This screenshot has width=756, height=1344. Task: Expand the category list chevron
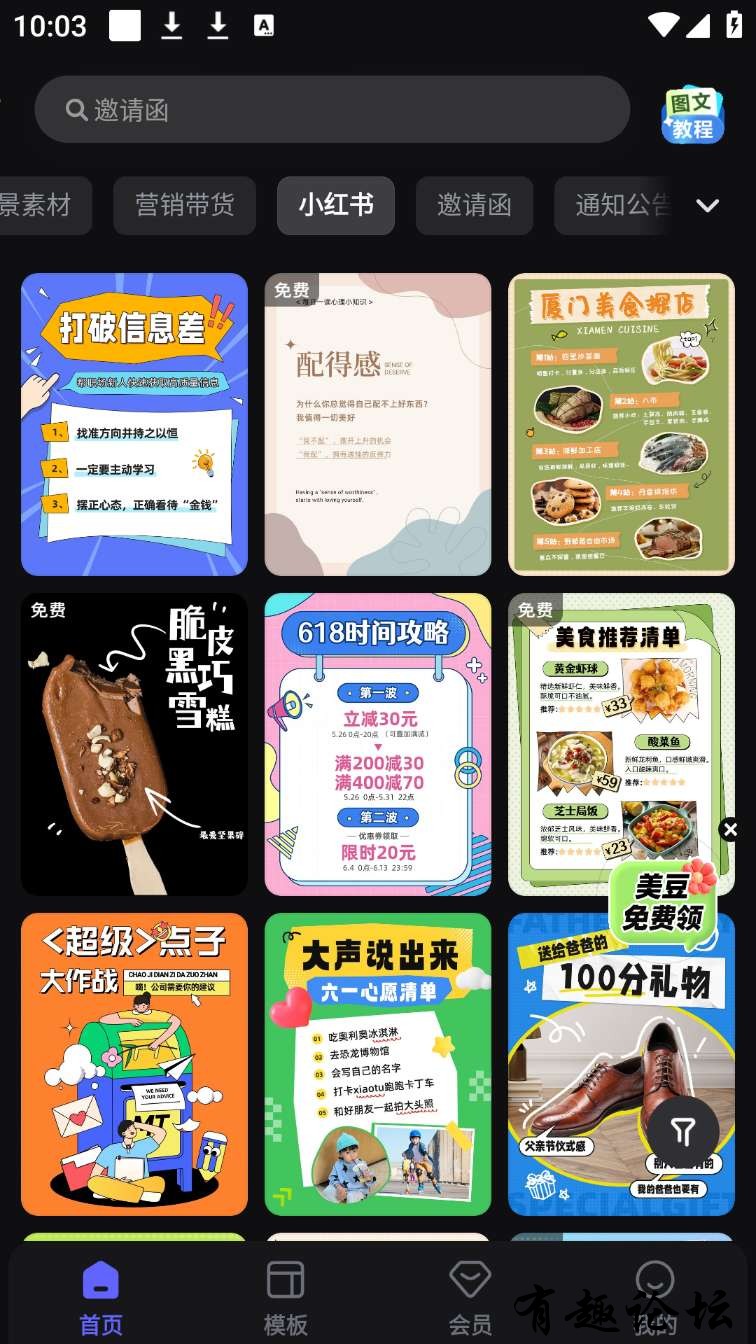(708, 205)
